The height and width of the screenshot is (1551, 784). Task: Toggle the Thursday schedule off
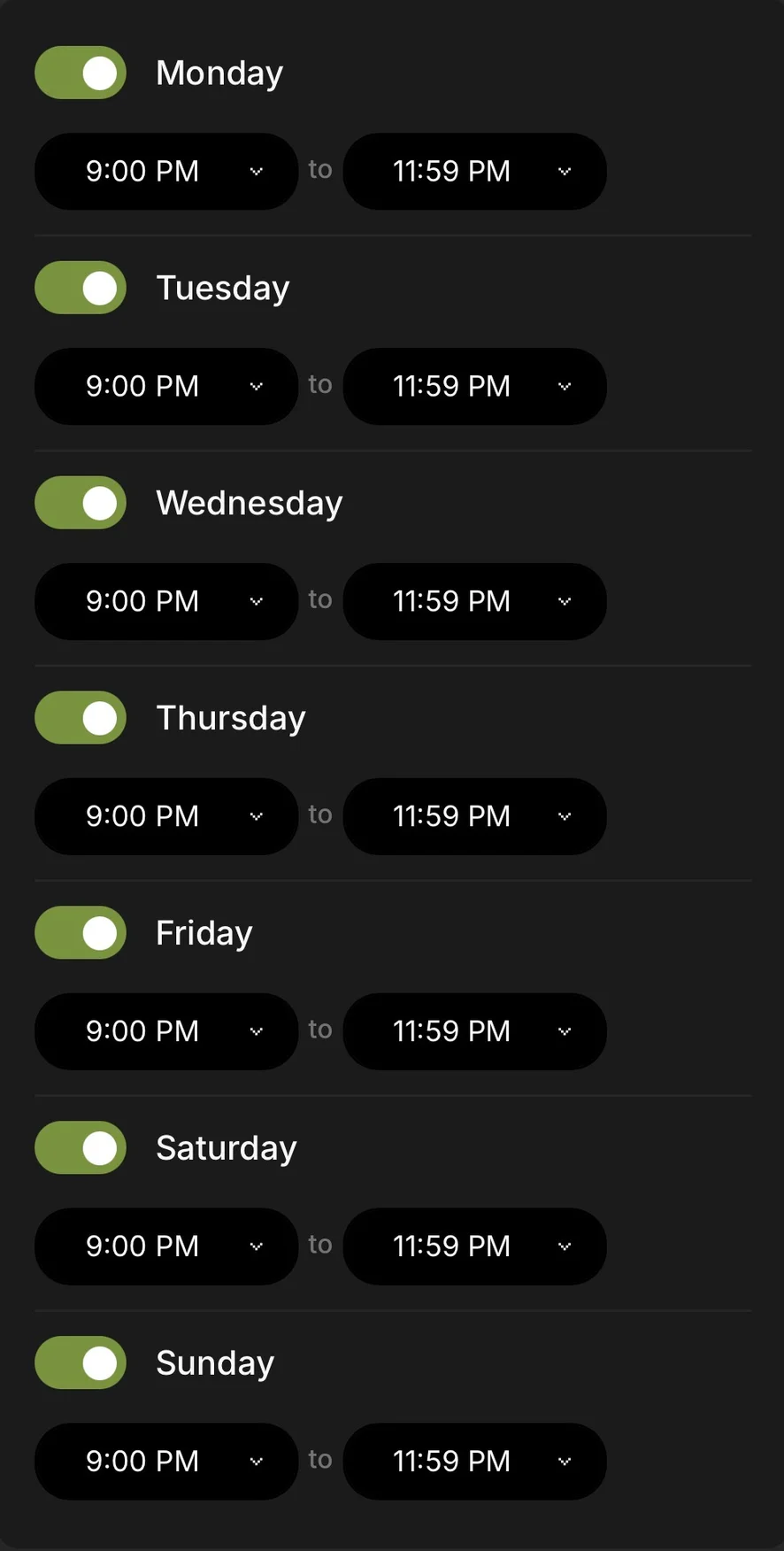(x=81, y=718)
